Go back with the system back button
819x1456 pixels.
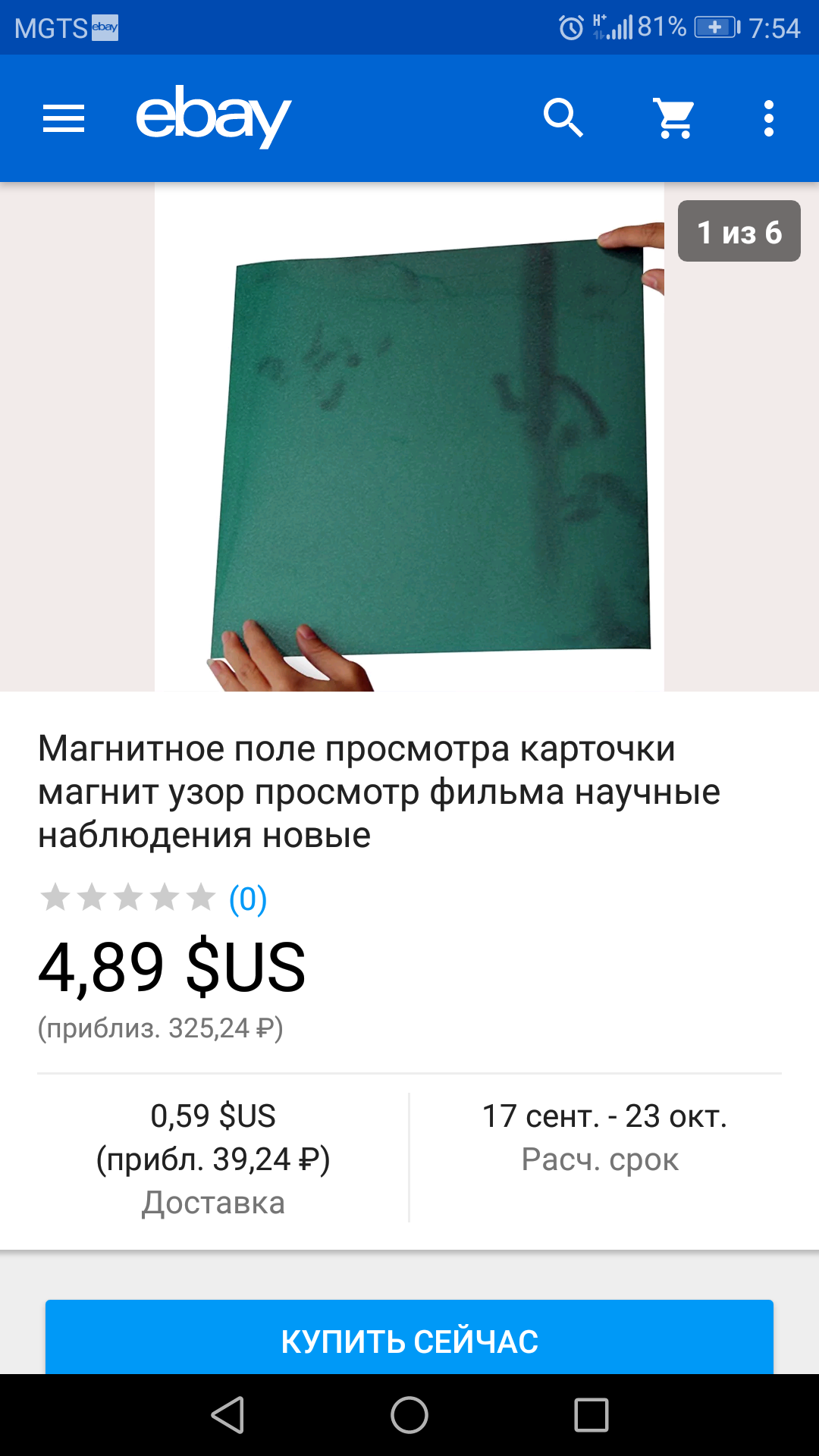click(x=227, y=1415)
